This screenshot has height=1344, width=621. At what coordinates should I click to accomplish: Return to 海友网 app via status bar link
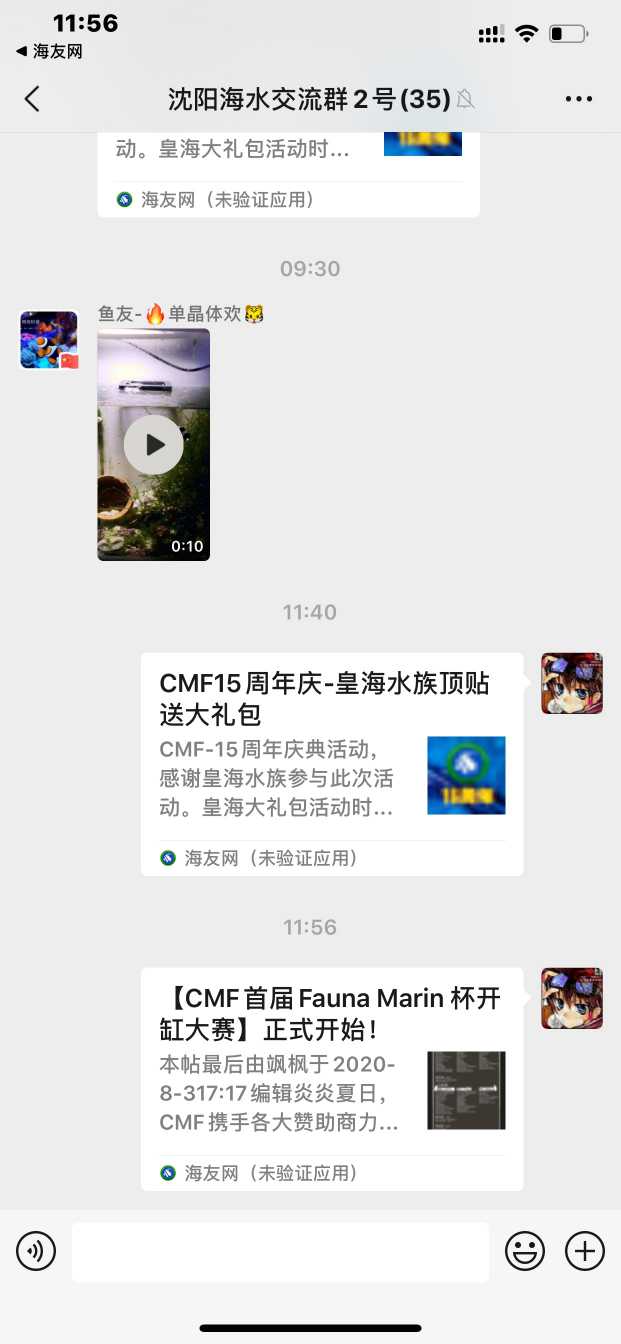pyautogui.click(x=49, y=51)
